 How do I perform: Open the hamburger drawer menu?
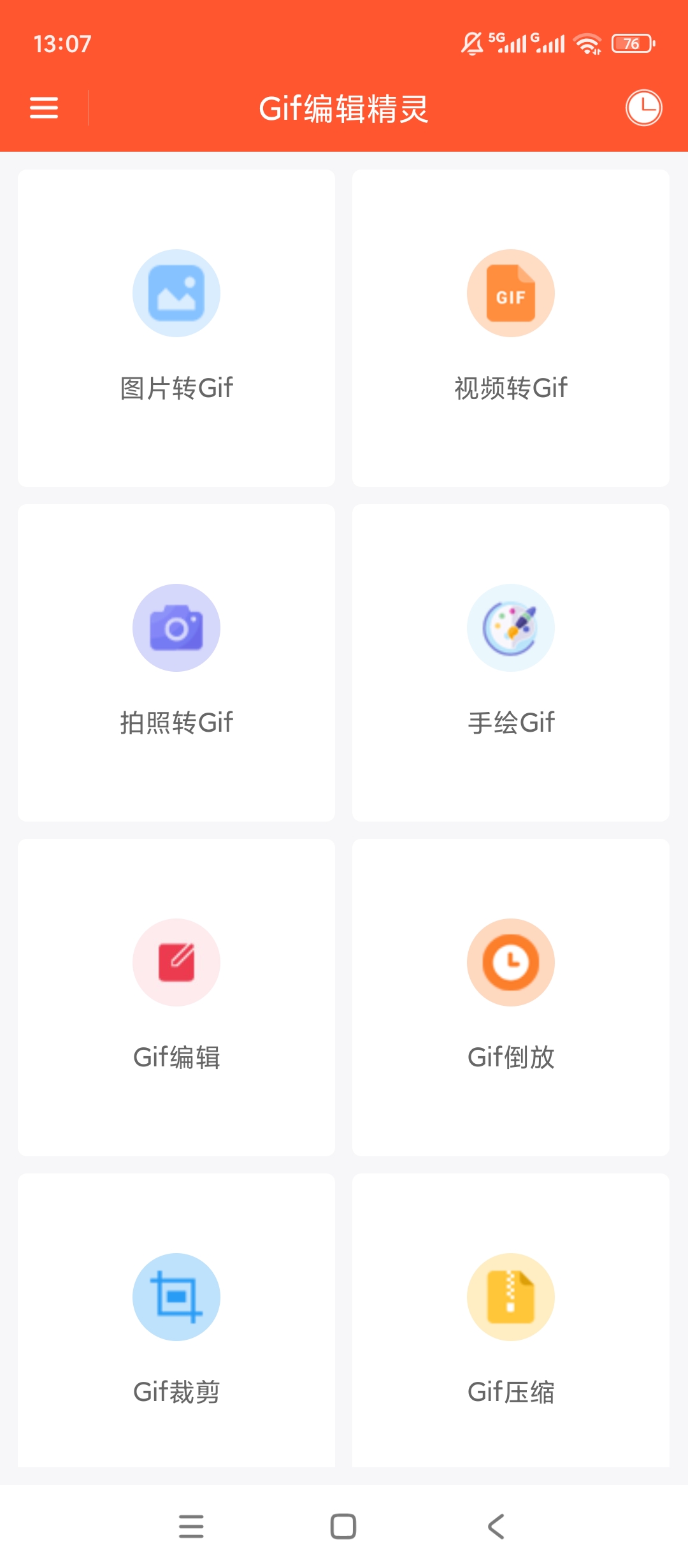coord(44,108)
